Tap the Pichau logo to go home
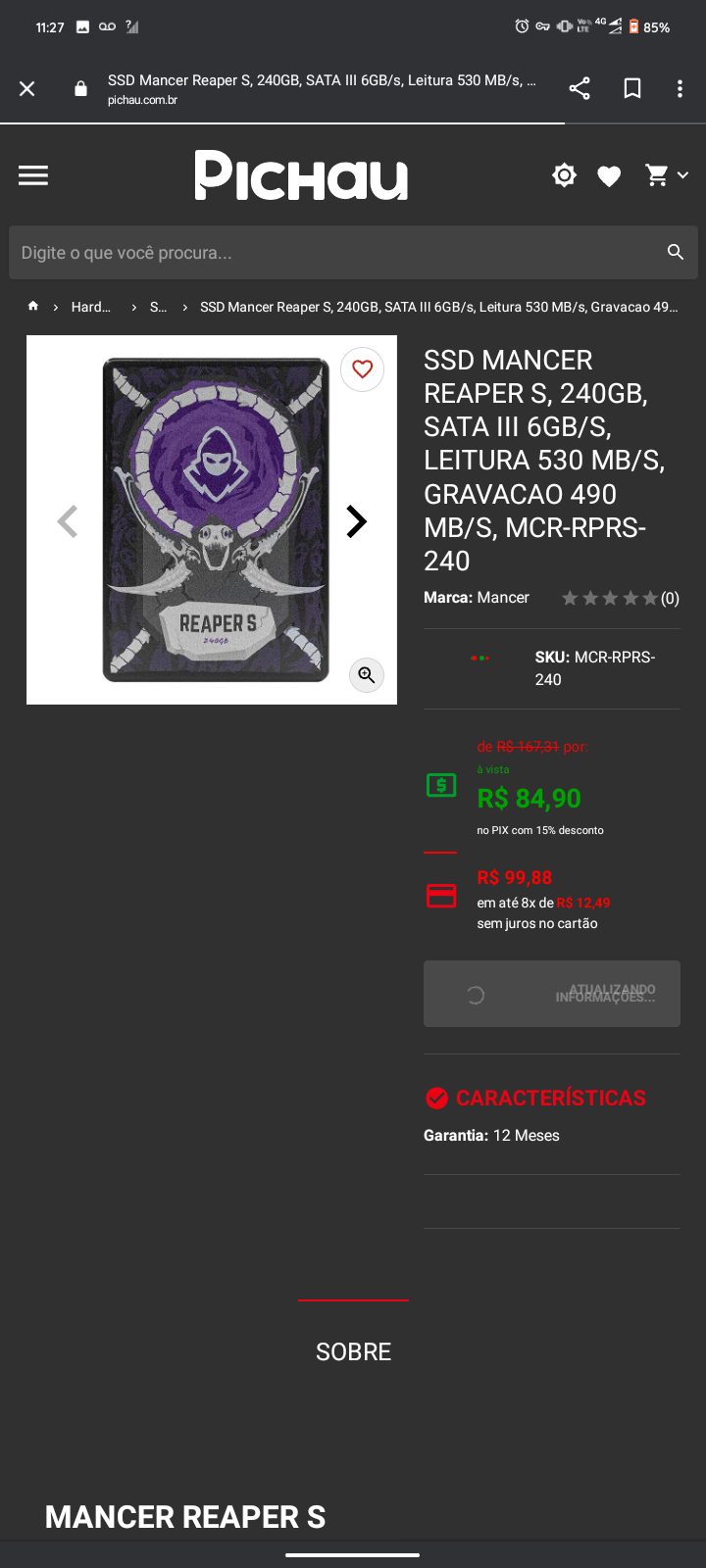This screenshot has width=706, height=1568. pyautogui.click(x=301, y=175)
